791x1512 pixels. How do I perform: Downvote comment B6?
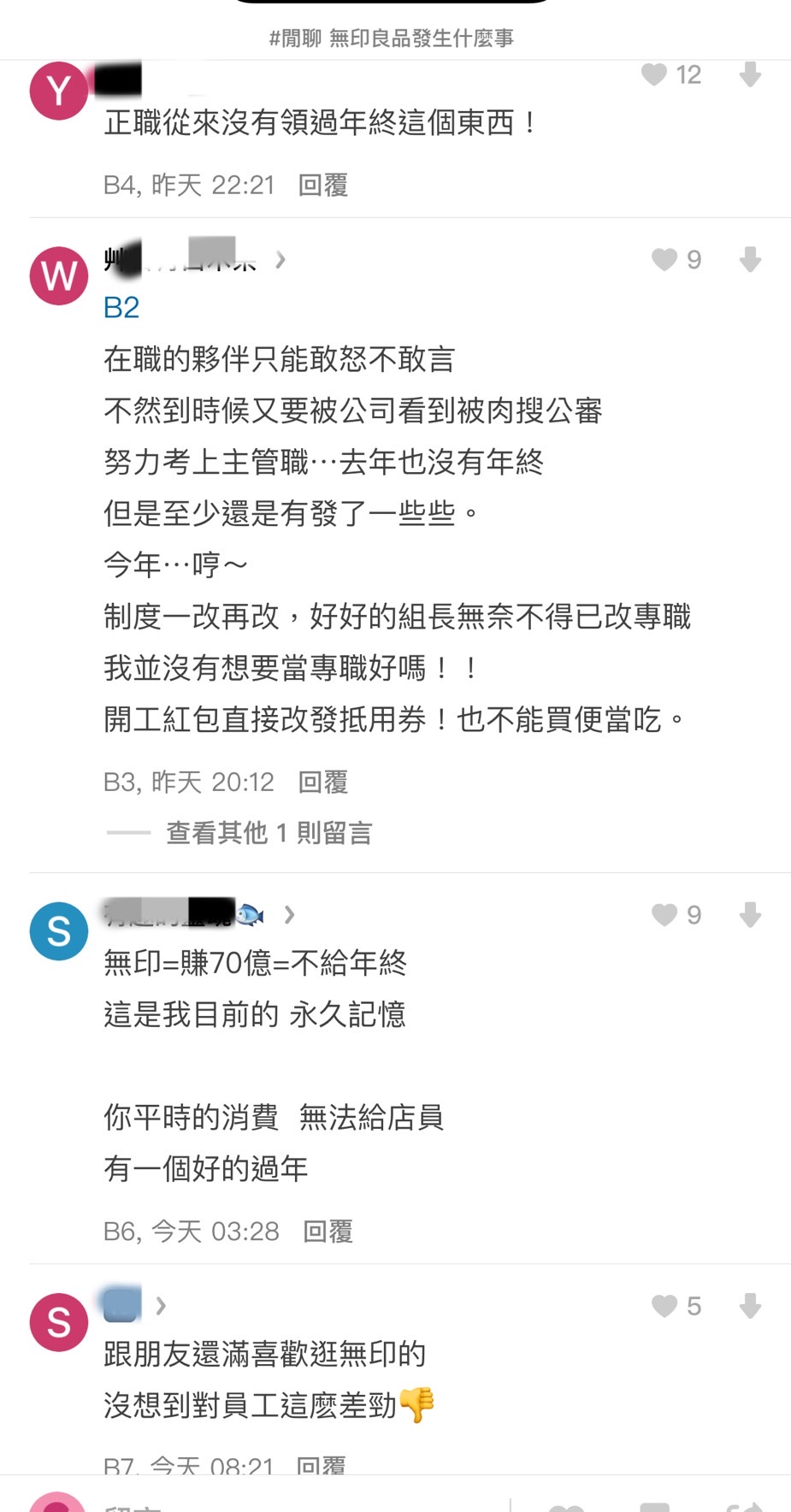[x=750, y=915]
